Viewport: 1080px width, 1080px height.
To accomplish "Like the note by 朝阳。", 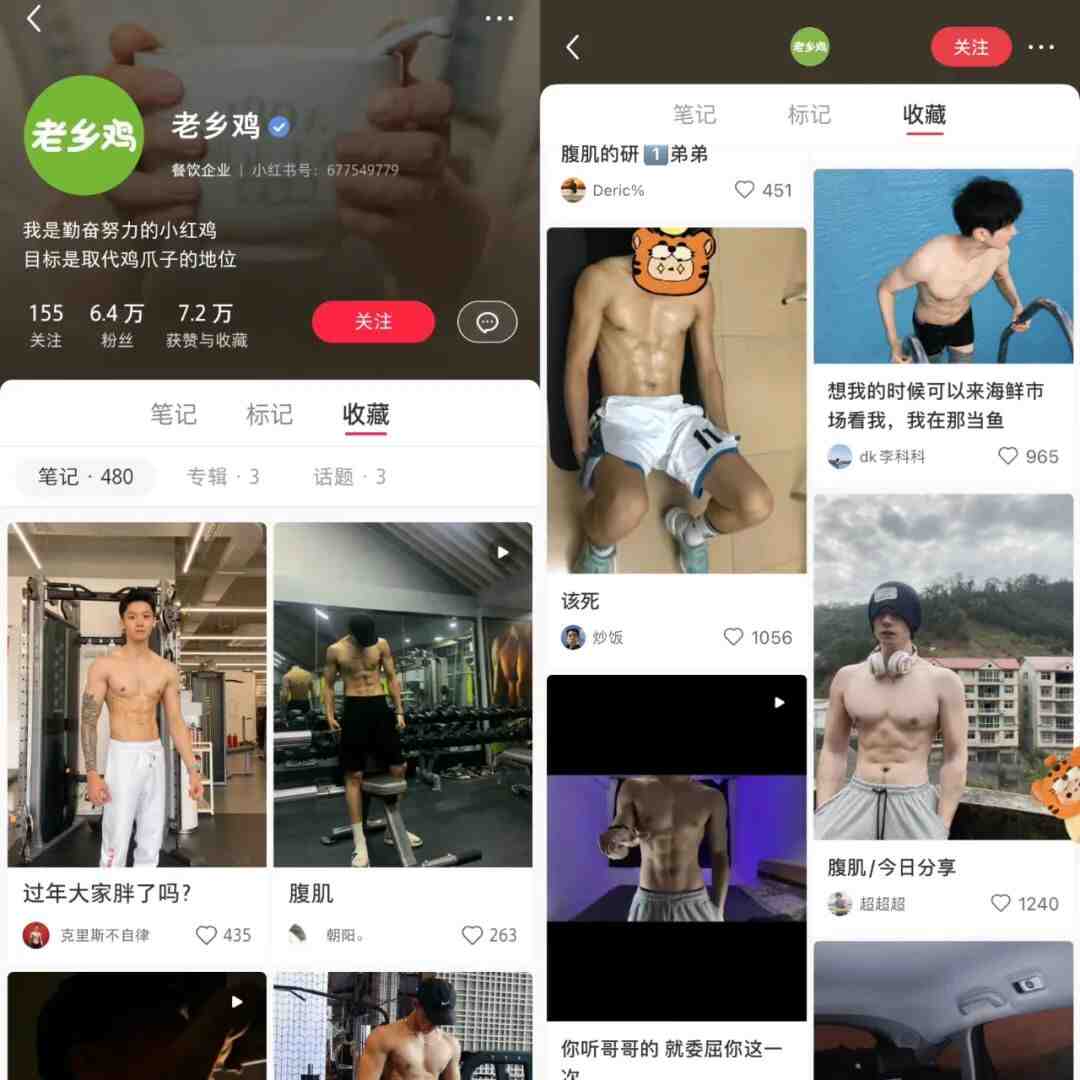I will pyautogui.click(x=473, y=935).
